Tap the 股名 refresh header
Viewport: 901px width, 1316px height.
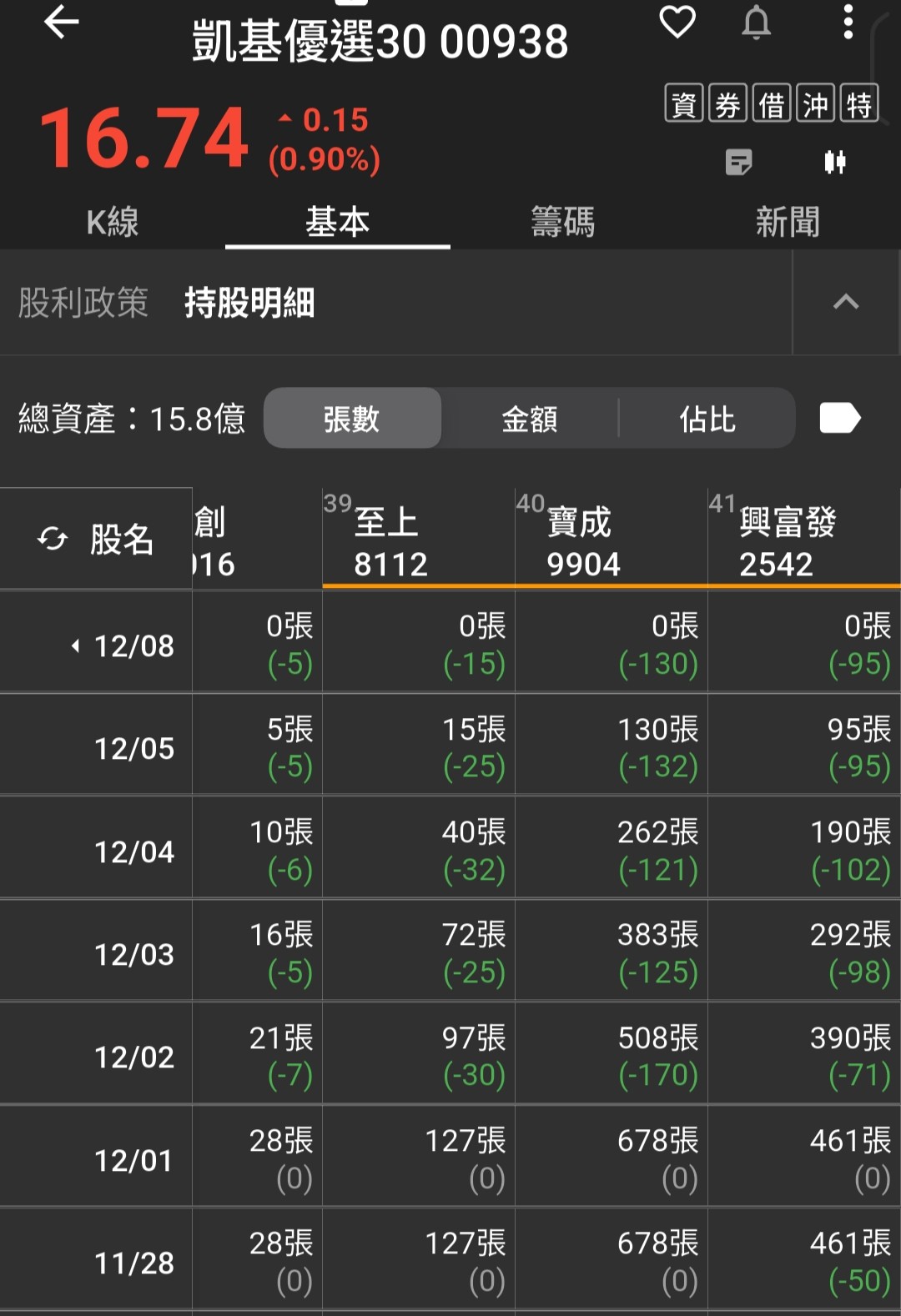(x=96, y=539)
